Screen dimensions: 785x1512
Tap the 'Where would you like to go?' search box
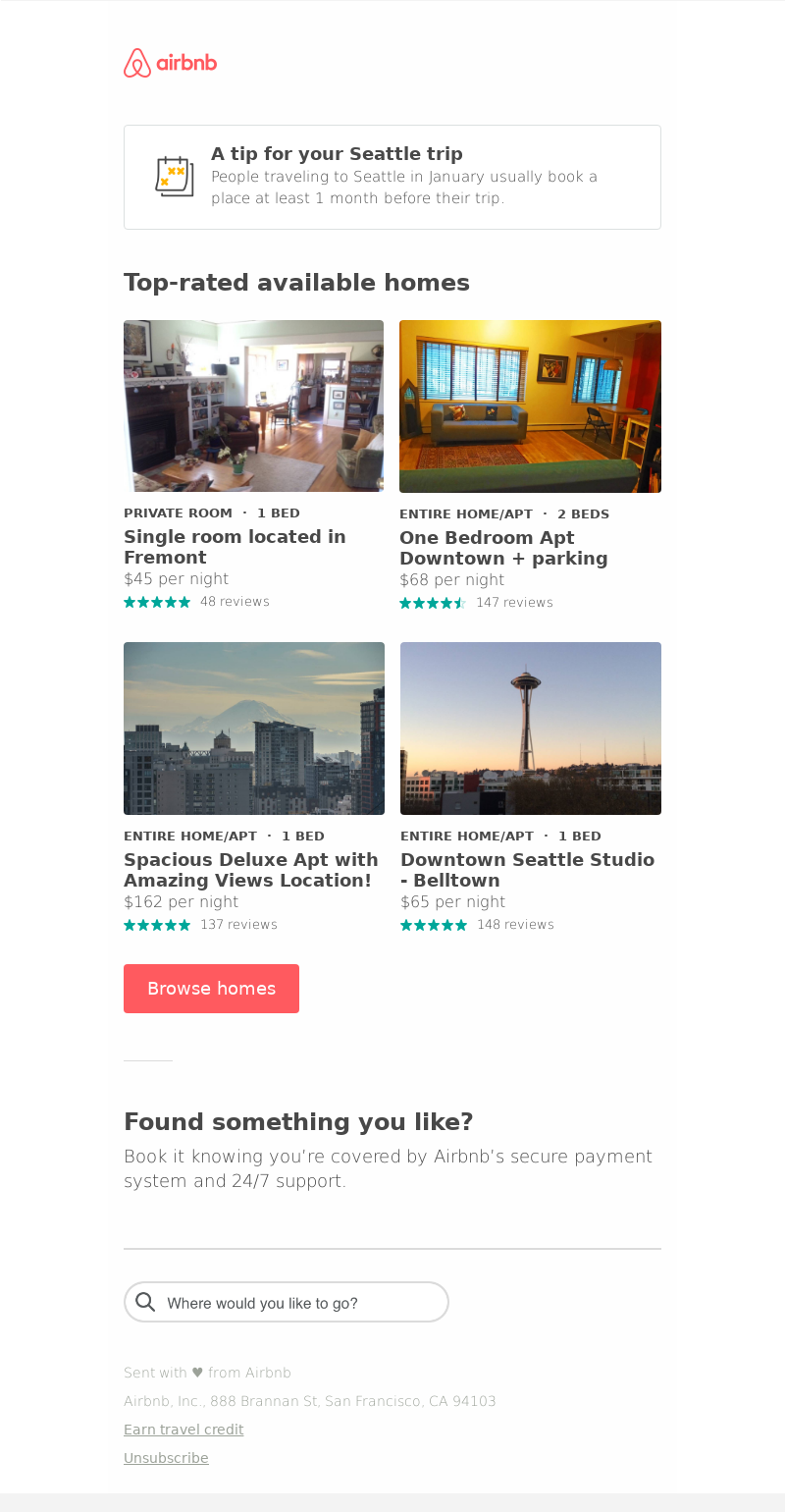pyautogui.click(x=287, y=1303)
